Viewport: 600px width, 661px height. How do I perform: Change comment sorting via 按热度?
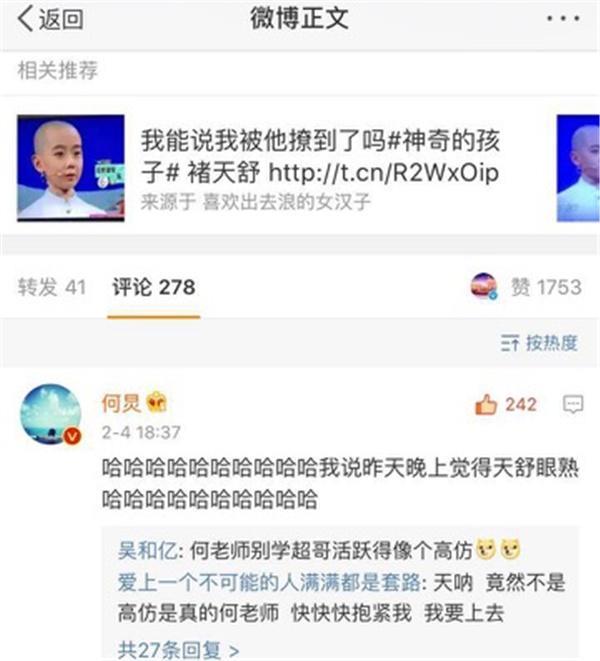(x=540, y=343)
